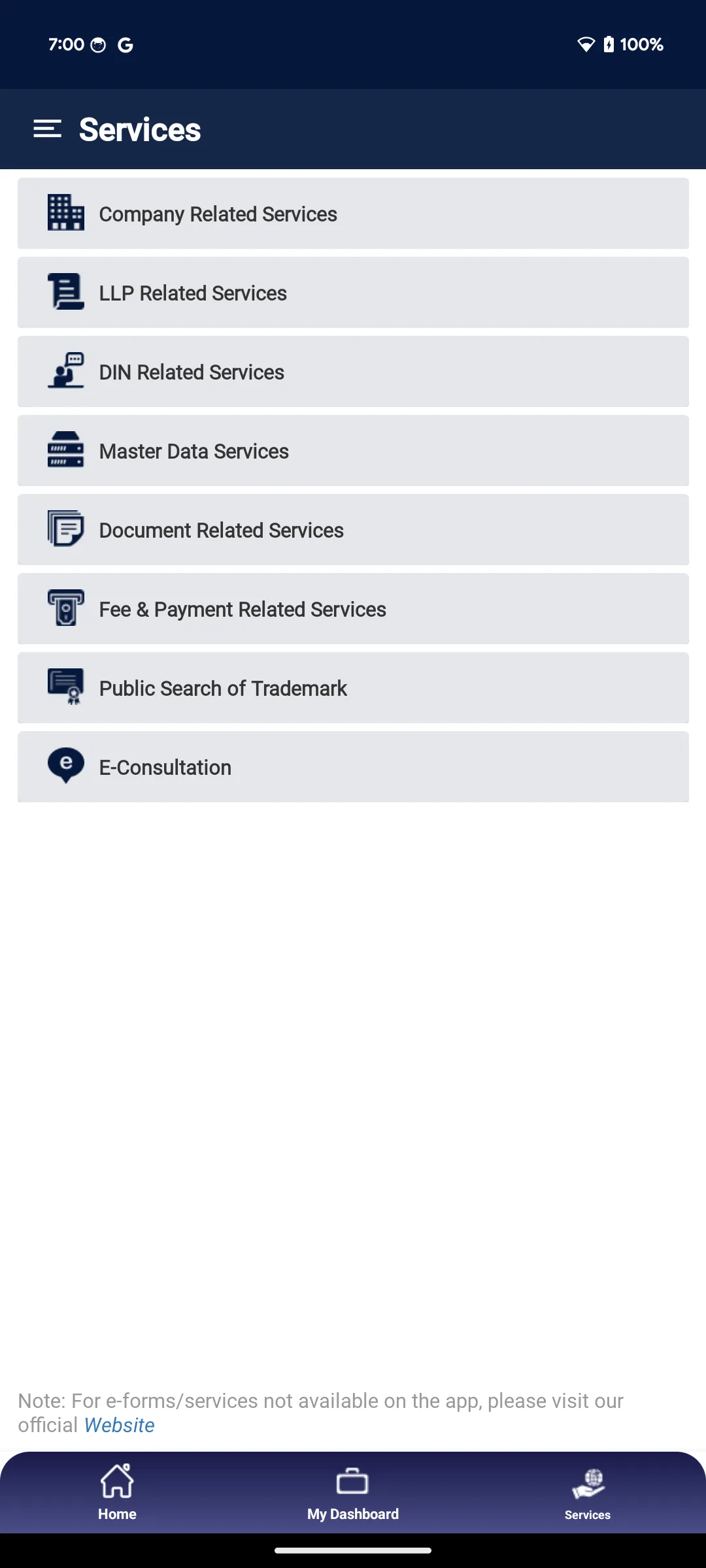This screenshot has height=1568, width=706.
Task: Open Public Search of Trademark
Action: click(x=353, y=688)
